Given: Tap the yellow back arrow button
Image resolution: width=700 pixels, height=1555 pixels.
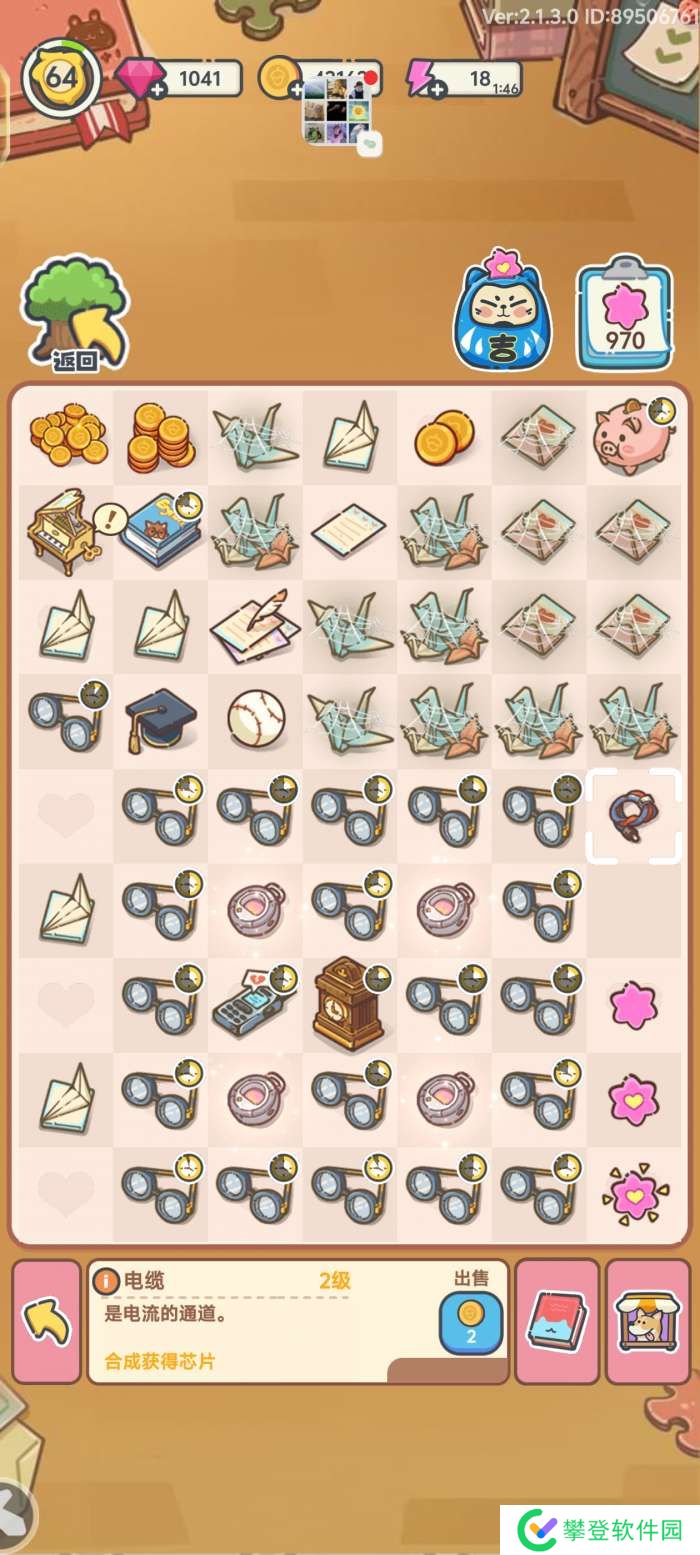Looking at the screenshot, I should pyautogui.click(x=46, y=1322).
